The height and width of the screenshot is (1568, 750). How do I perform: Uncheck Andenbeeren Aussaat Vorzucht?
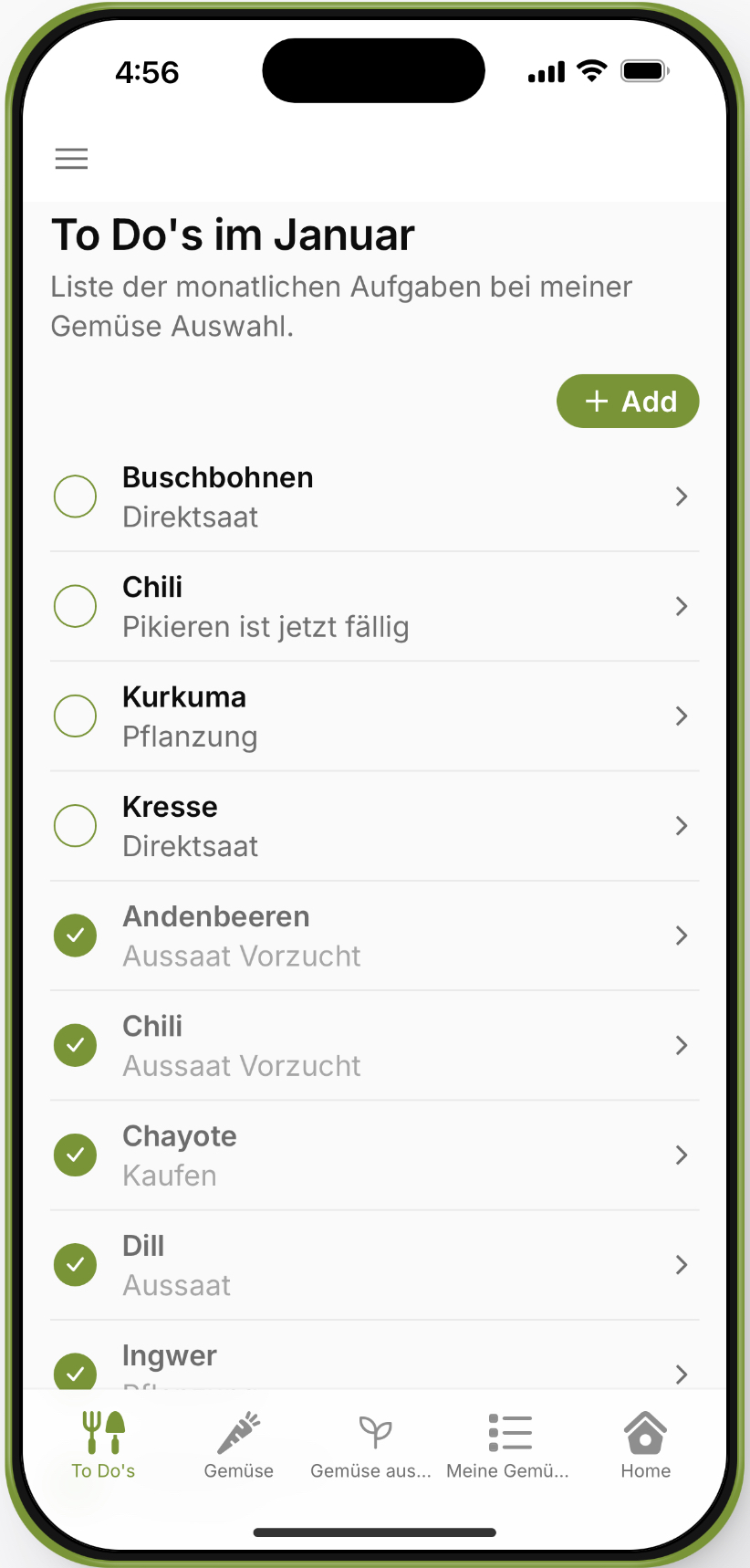[76, 936]
